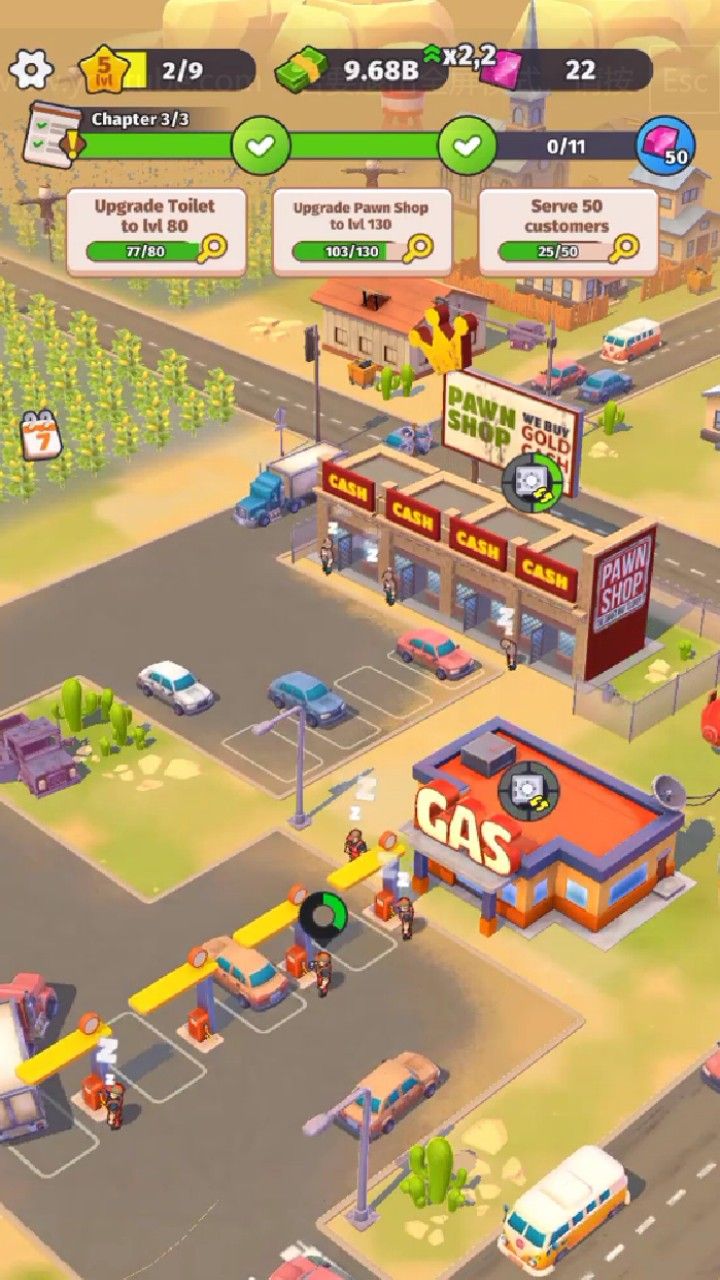Open the daily calendar icon
720x1280 pixels.
click(41, 436)
